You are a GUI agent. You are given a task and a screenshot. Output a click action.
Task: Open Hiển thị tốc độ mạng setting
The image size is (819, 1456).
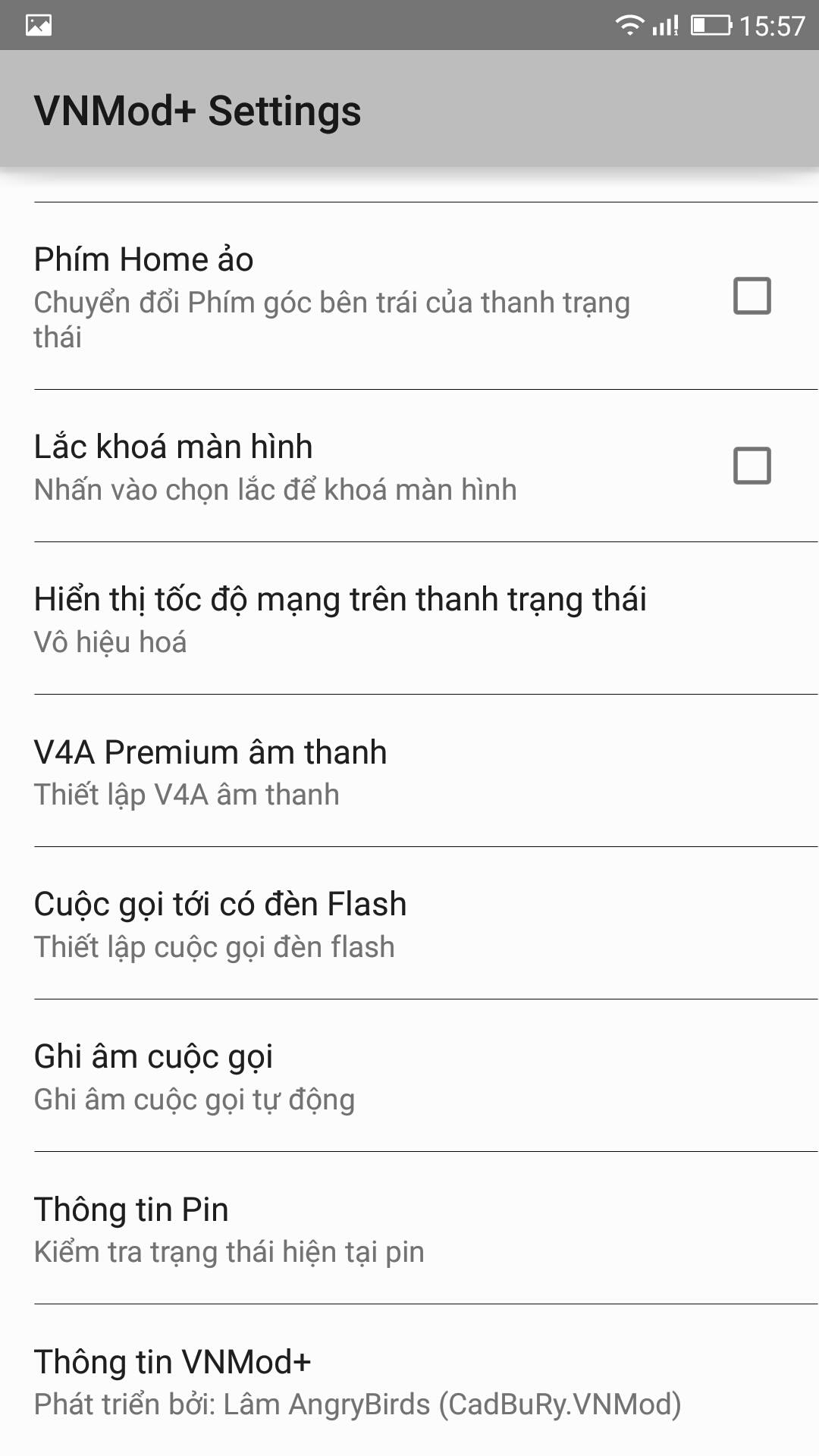[341, 619]
